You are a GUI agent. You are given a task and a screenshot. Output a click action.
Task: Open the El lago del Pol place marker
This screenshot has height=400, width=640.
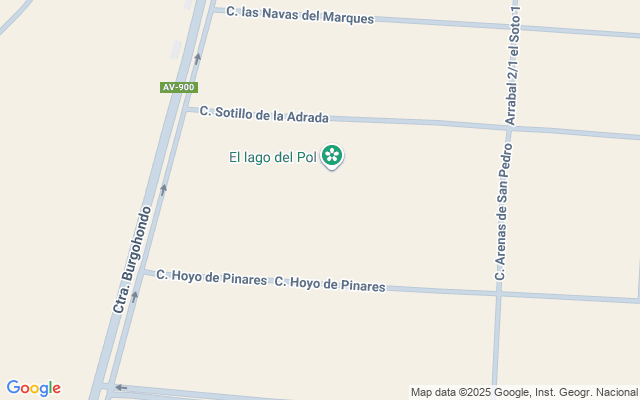point(333,156)
